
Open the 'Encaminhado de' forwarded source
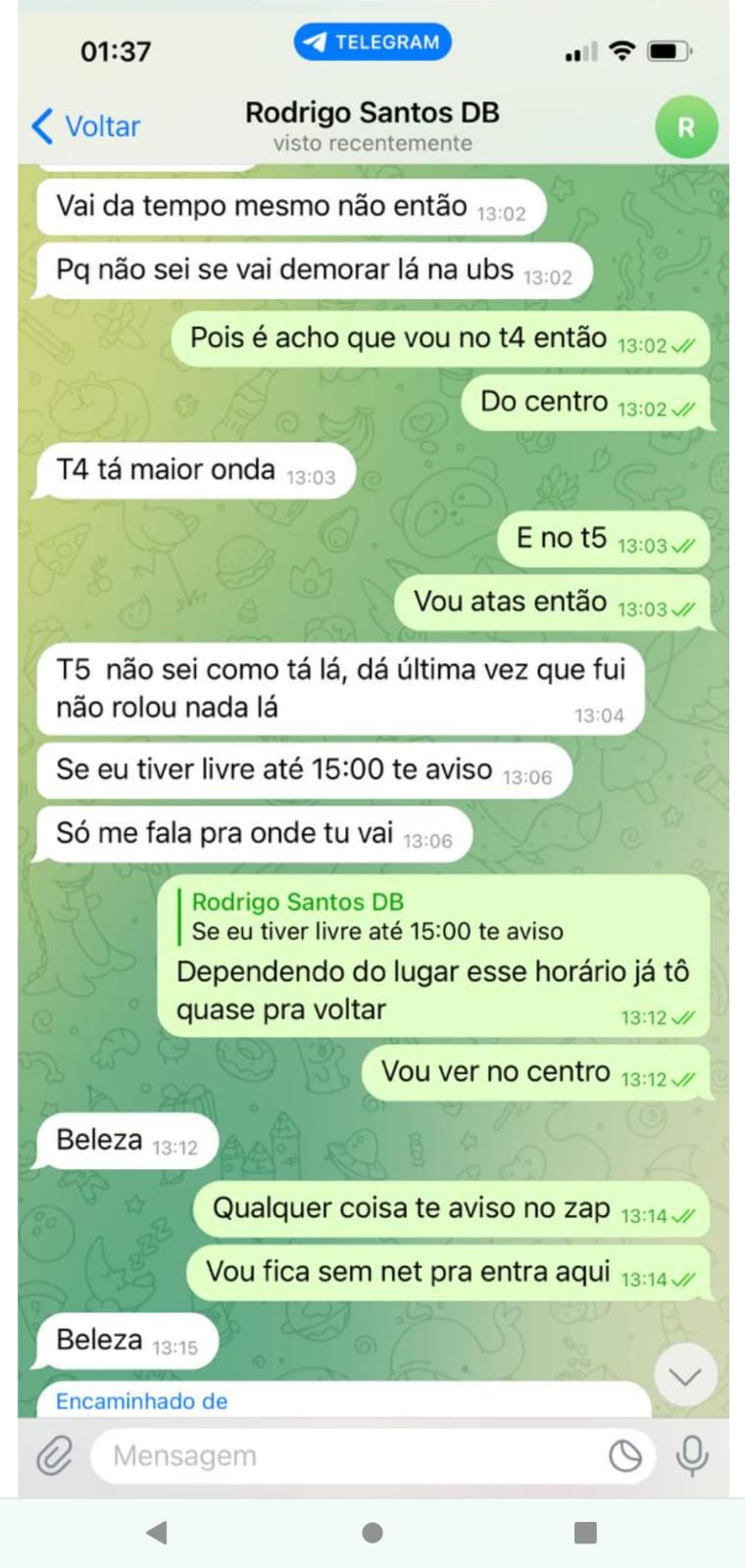[x=142, y=1401]
